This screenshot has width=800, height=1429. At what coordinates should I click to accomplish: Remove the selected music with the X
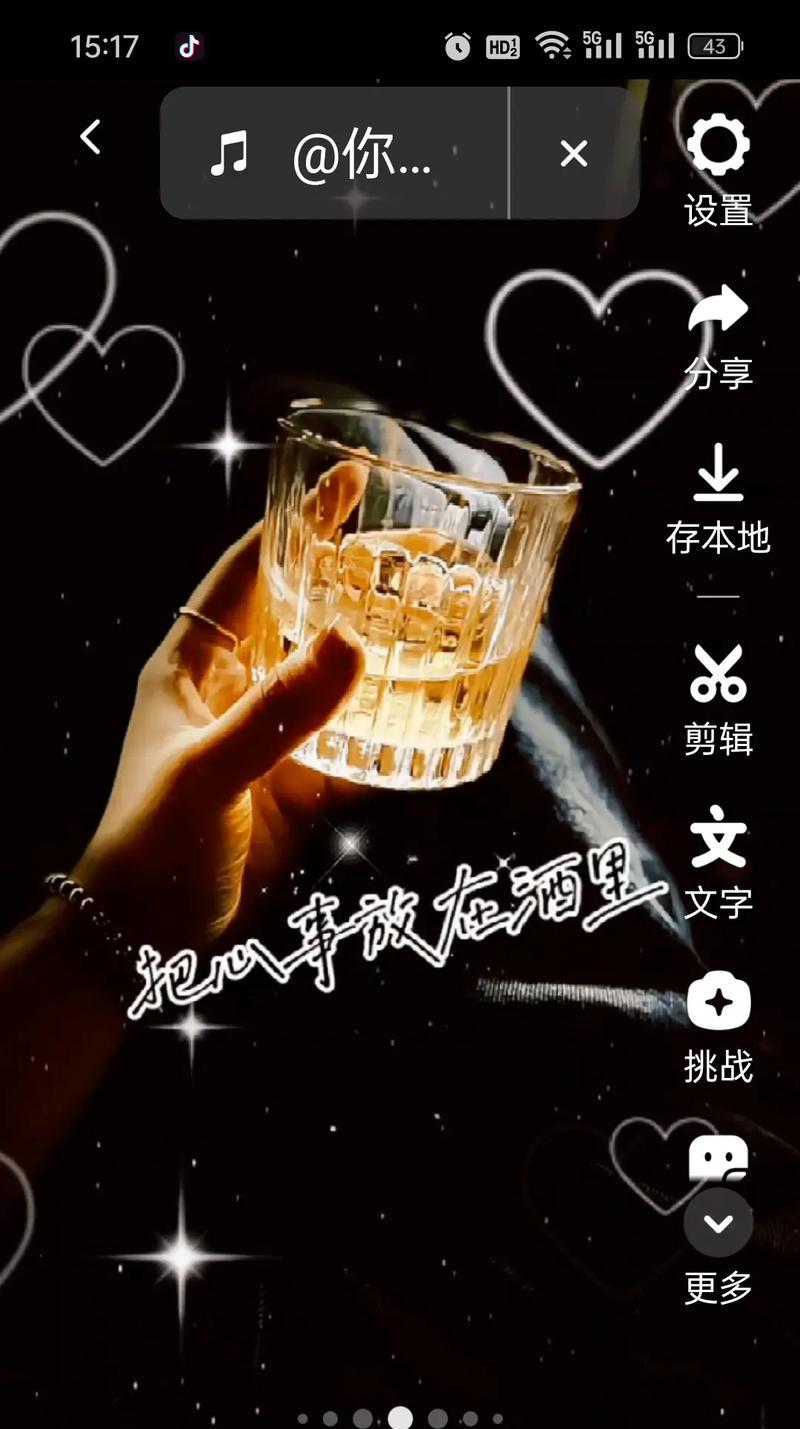tap(573, 154)
